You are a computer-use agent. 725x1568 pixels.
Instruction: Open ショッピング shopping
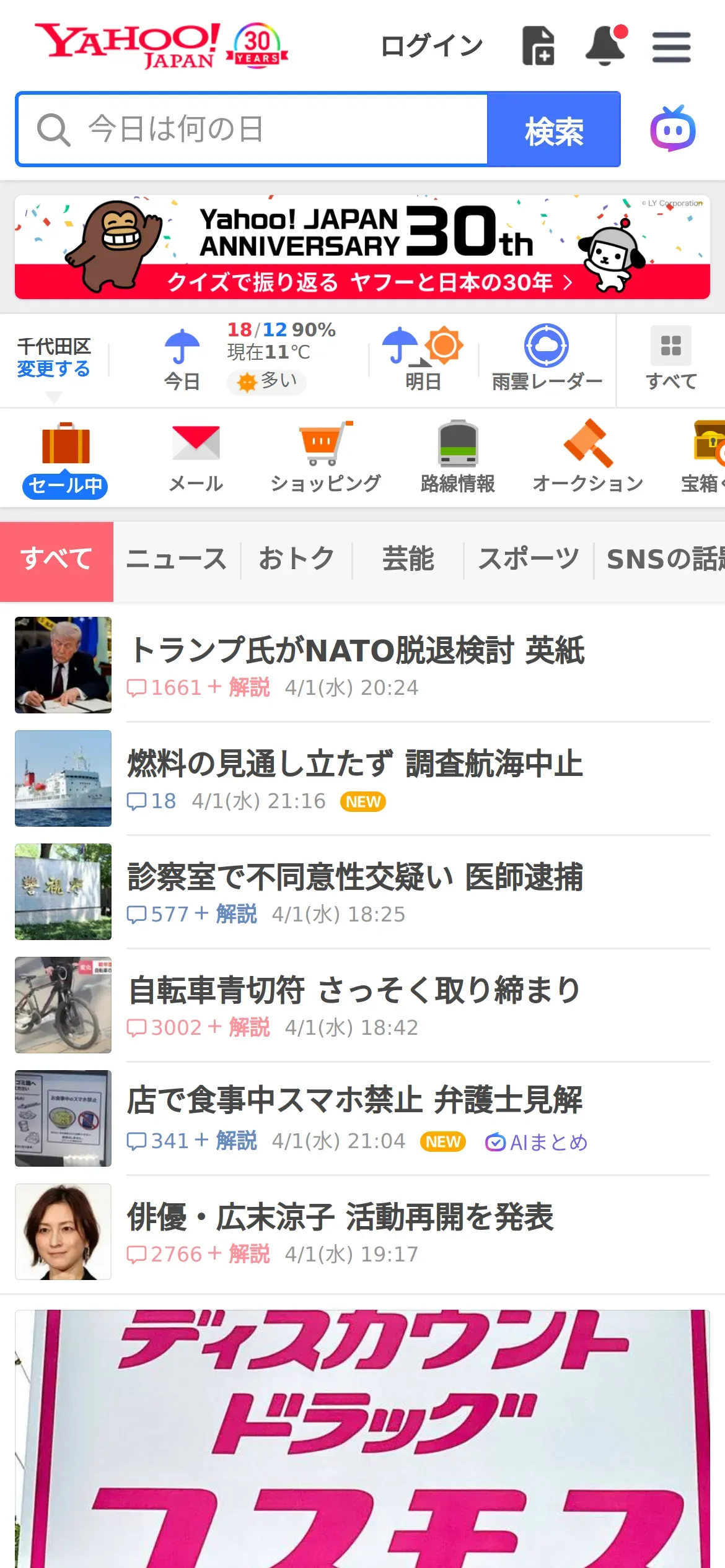coord(325,457)
